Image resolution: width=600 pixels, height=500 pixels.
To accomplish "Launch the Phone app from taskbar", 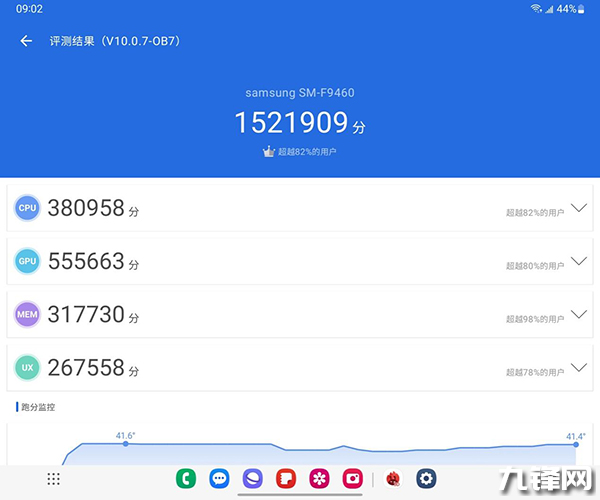I will 185,479.
